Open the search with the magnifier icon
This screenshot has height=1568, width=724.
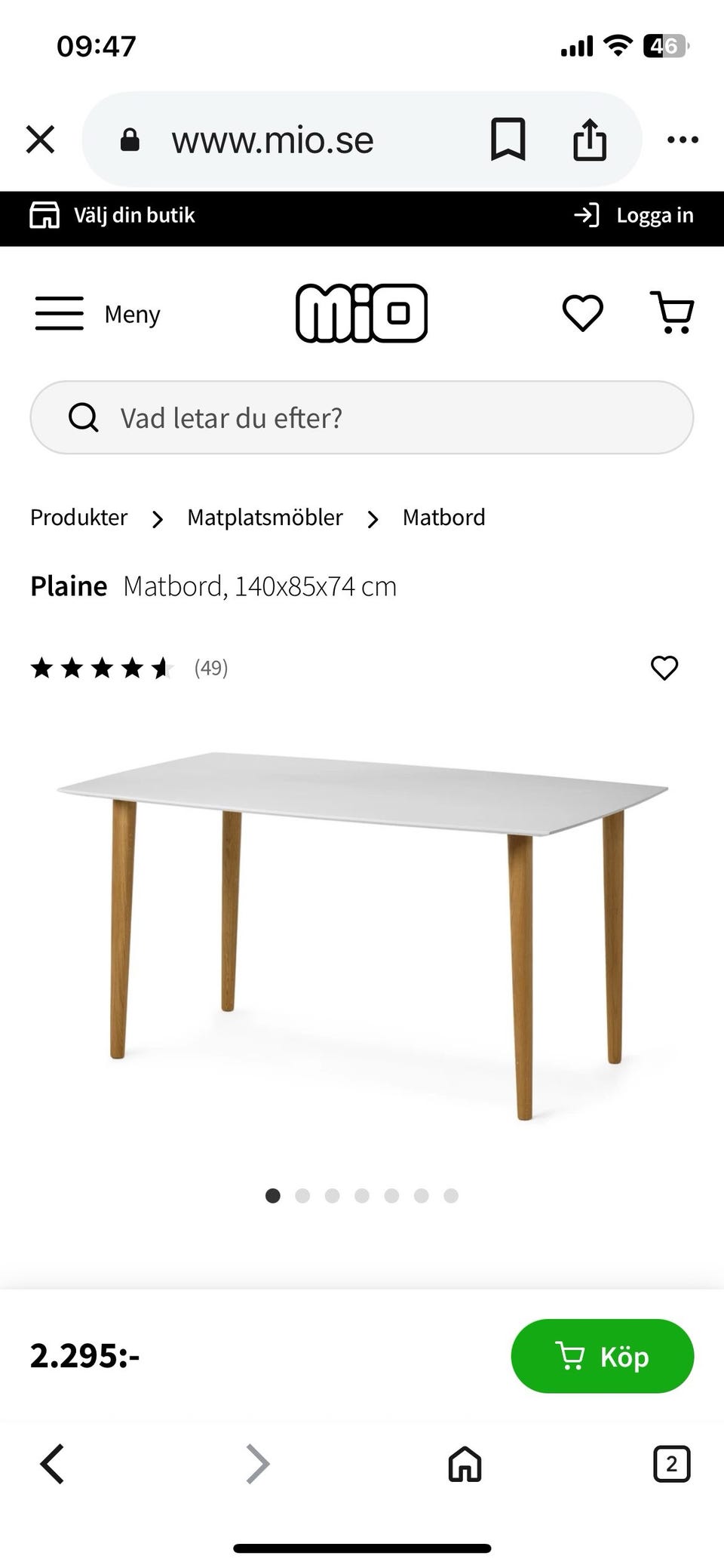(83, 417)
